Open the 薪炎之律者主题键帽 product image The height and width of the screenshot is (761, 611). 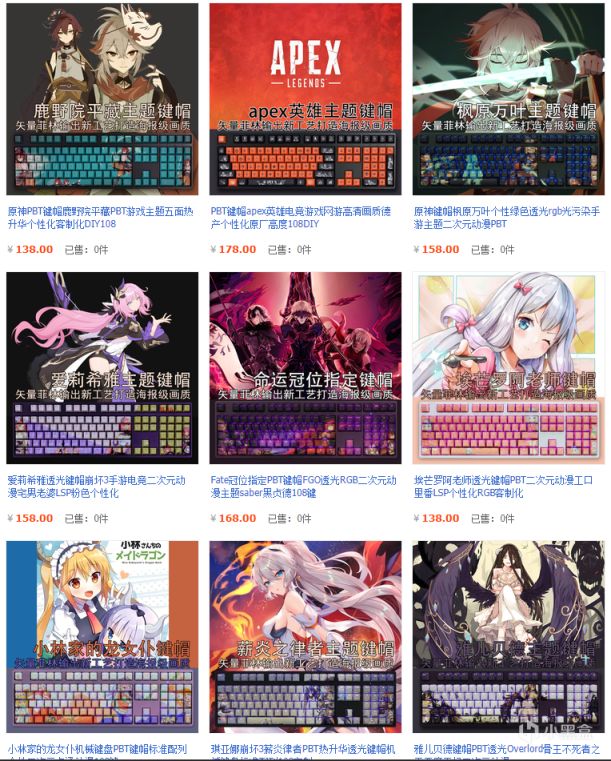[x=305, y=636]
